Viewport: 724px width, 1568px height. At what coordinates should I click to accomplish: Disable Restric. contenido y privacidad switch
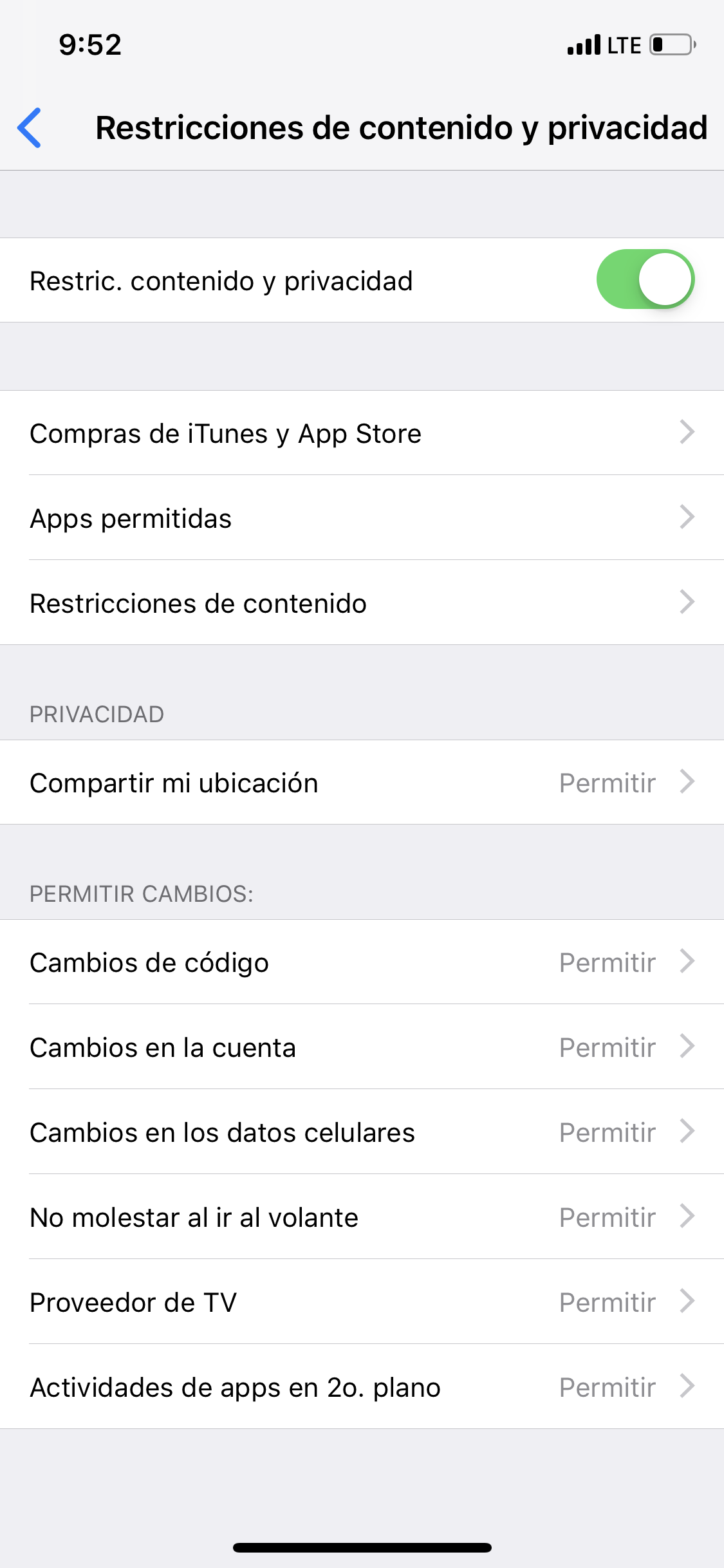[x=645, y=280]
